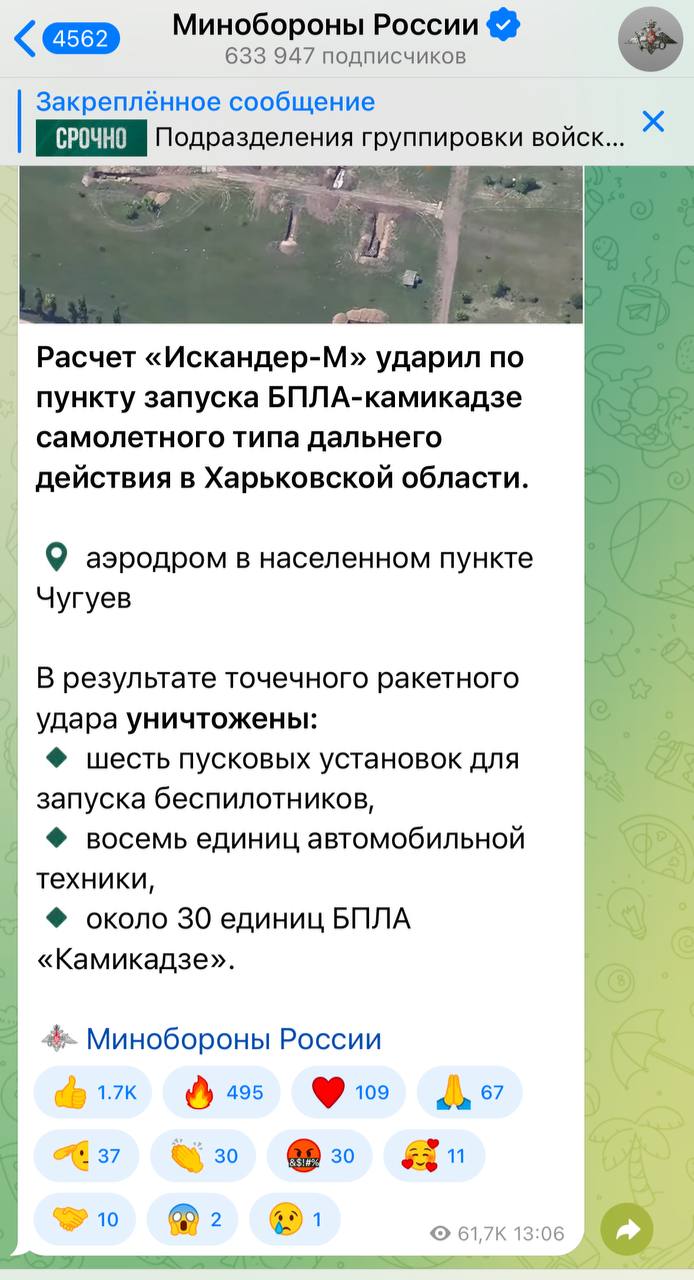Image resolution: width=694 pixels, height=1280 pixels.
Task: React with clapping hands (30)
Action: click(204, 1156)
